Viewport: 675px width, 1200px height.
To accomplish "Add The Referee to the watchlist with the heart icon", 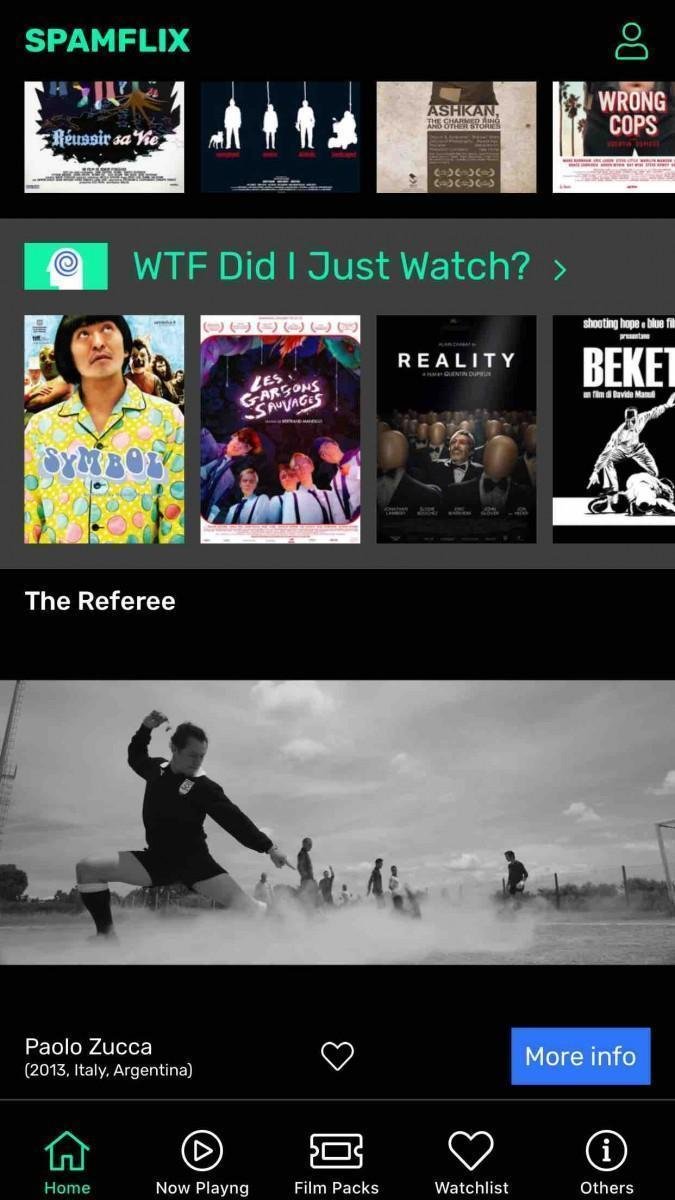I will tap(337, 1056).
